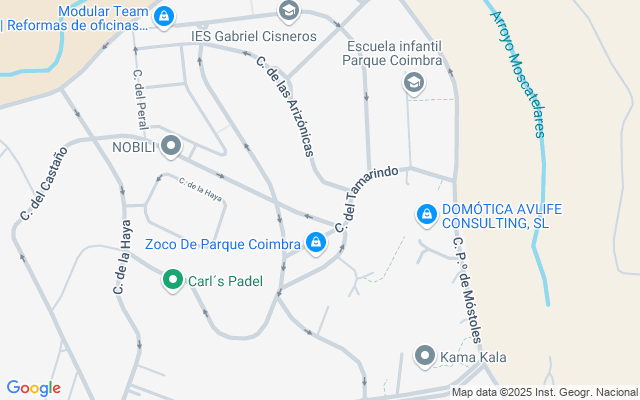The width and height of the screenshot is (640, 400).
Task: Tap the Carl´s Padel green marker
Action: (173, 281)
